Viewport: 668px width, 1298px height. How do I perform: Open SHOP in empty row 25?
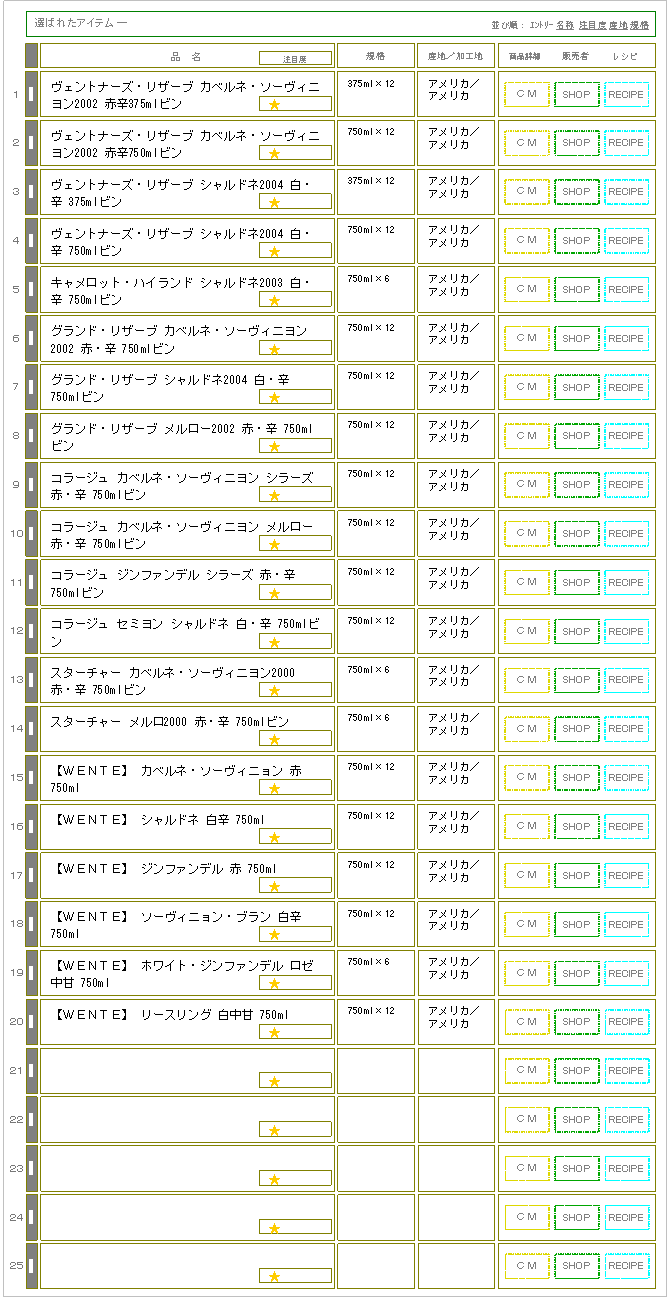click(x=577, y=1266)
